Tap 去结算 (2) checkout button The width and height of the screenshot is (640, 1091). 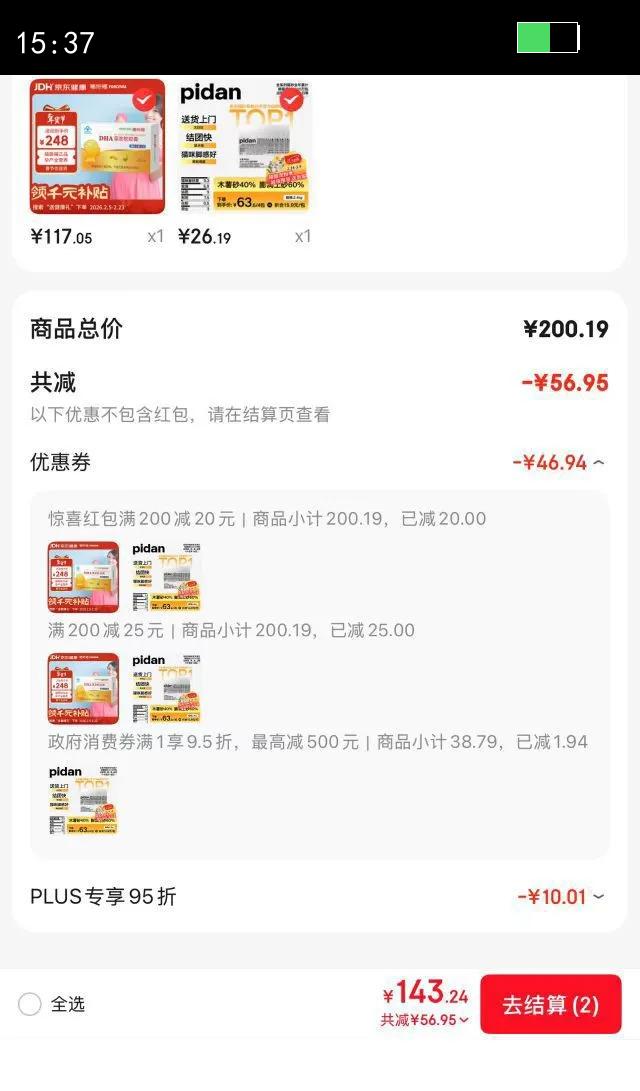coord(550,1004)
